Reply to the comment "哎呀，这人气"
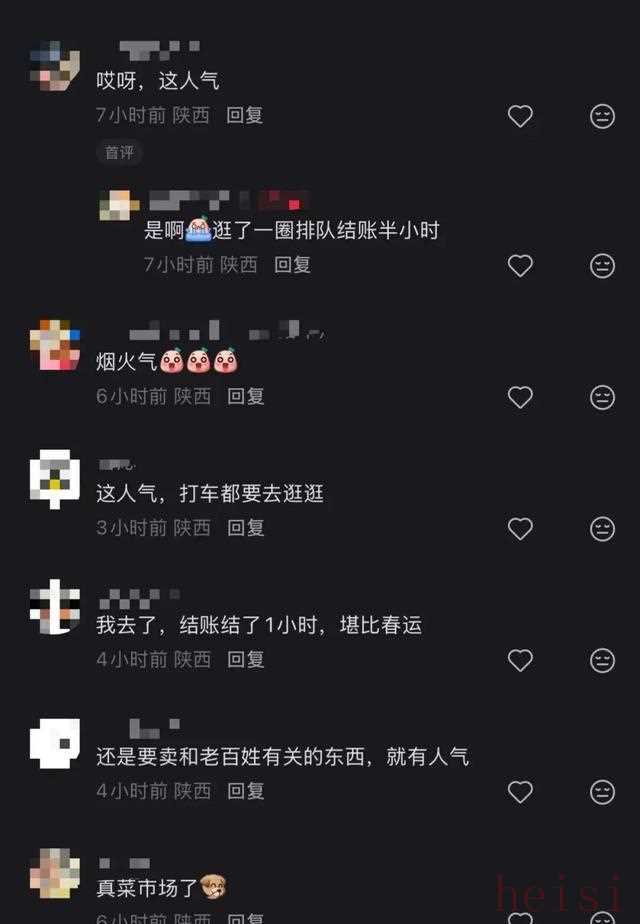 245,115
